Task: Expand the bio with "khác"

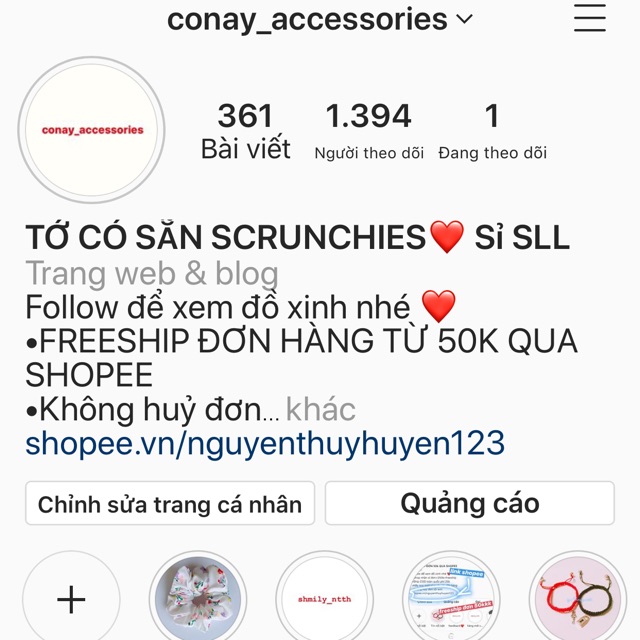Action: [x=320, y=409]
